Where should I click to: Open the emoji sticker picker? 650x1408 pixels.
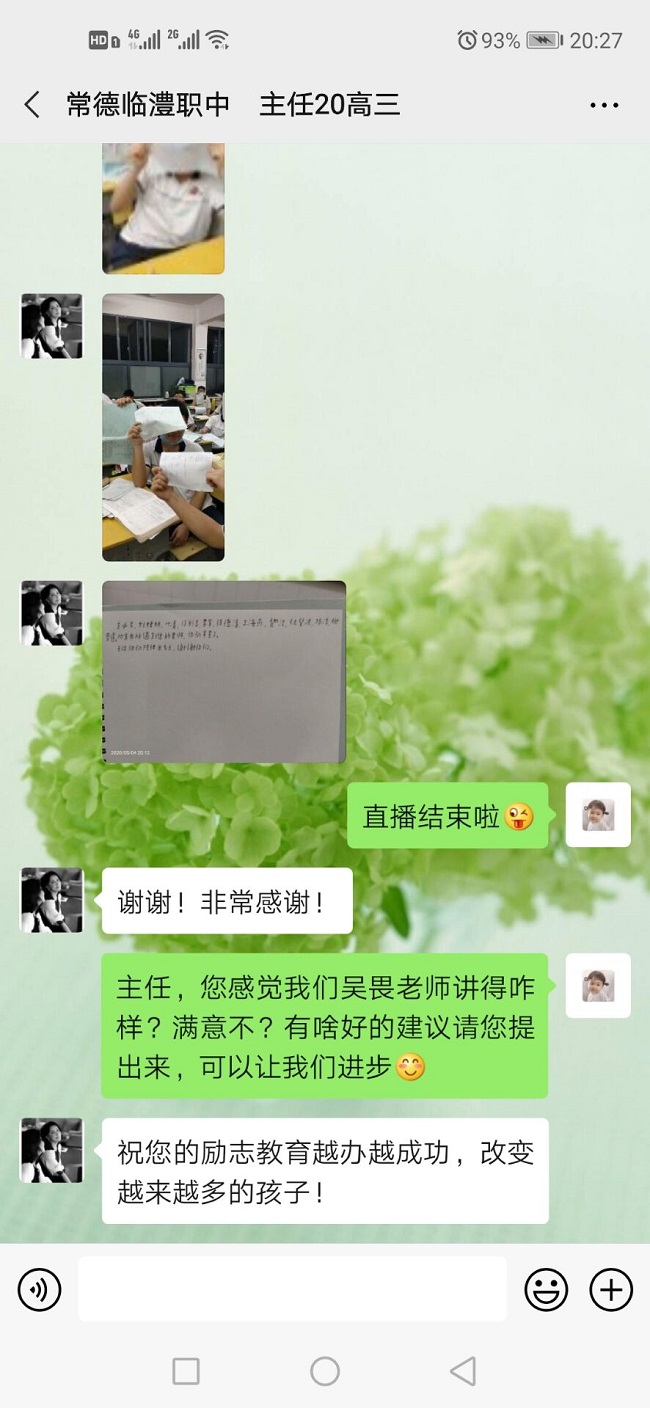(546, 1290)
